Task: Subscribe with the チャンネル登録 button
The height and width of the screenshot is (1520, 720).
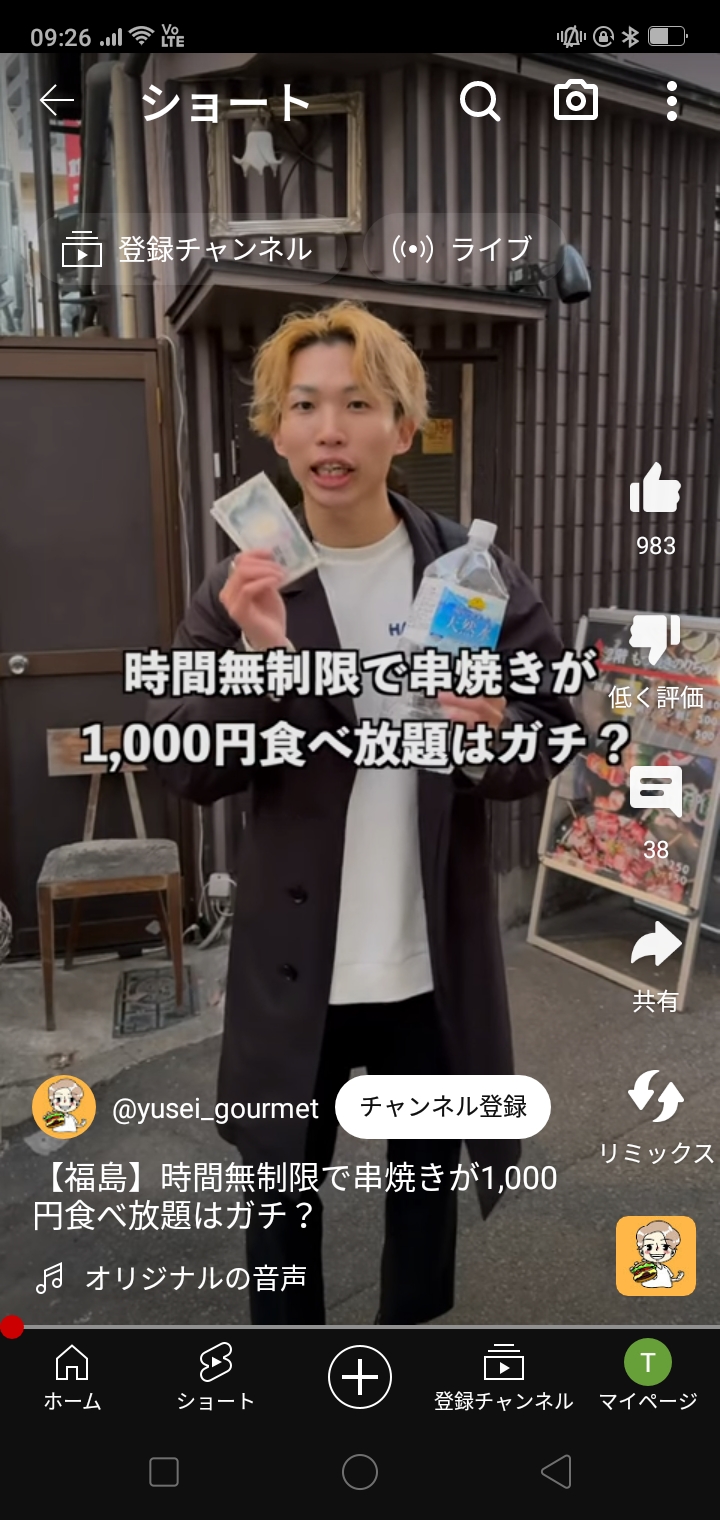Action: pos(442,1107)
